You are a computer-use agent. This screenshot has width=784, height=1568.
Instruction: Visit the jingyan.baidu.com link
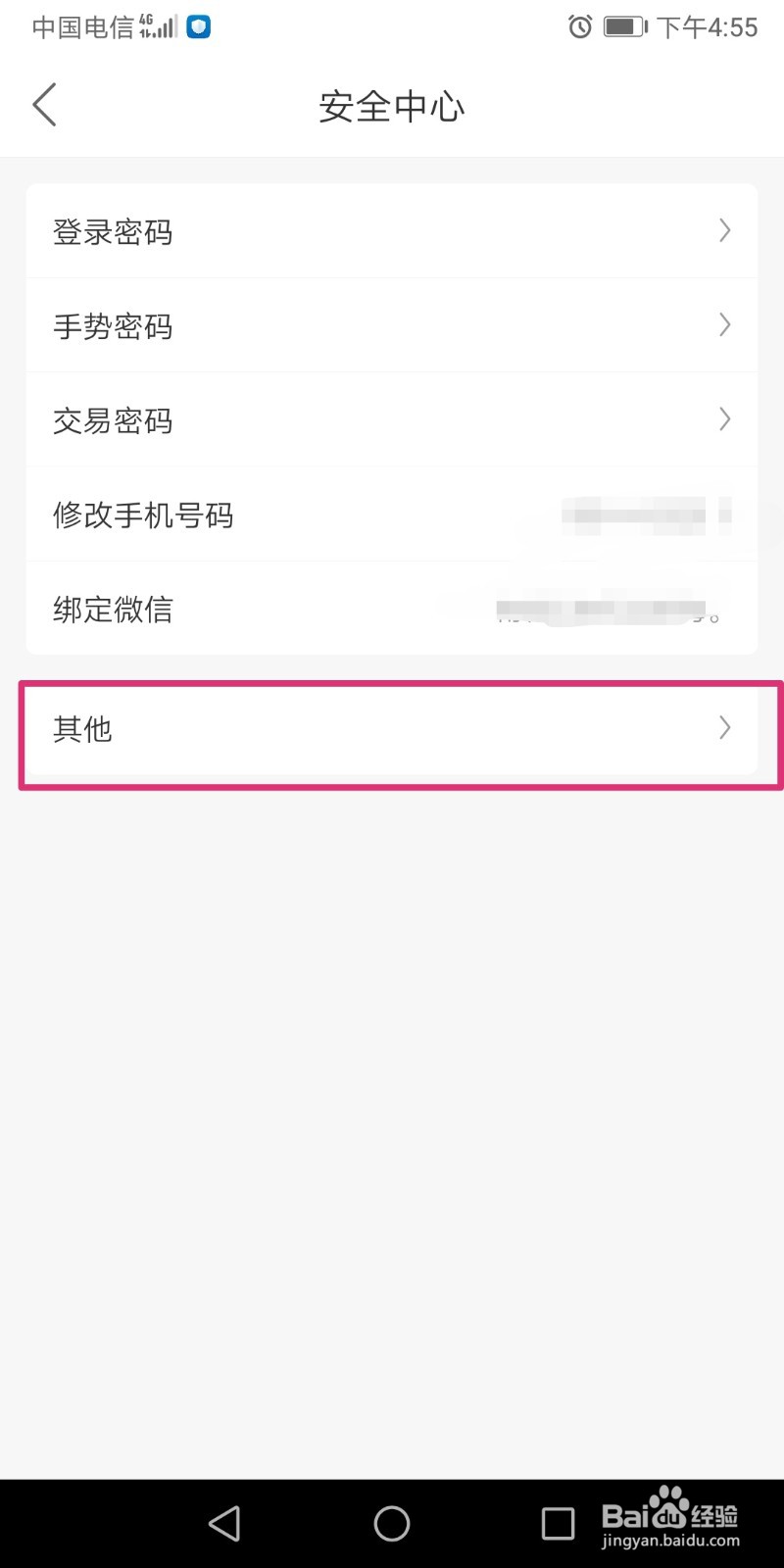[x=672, y=1541]
